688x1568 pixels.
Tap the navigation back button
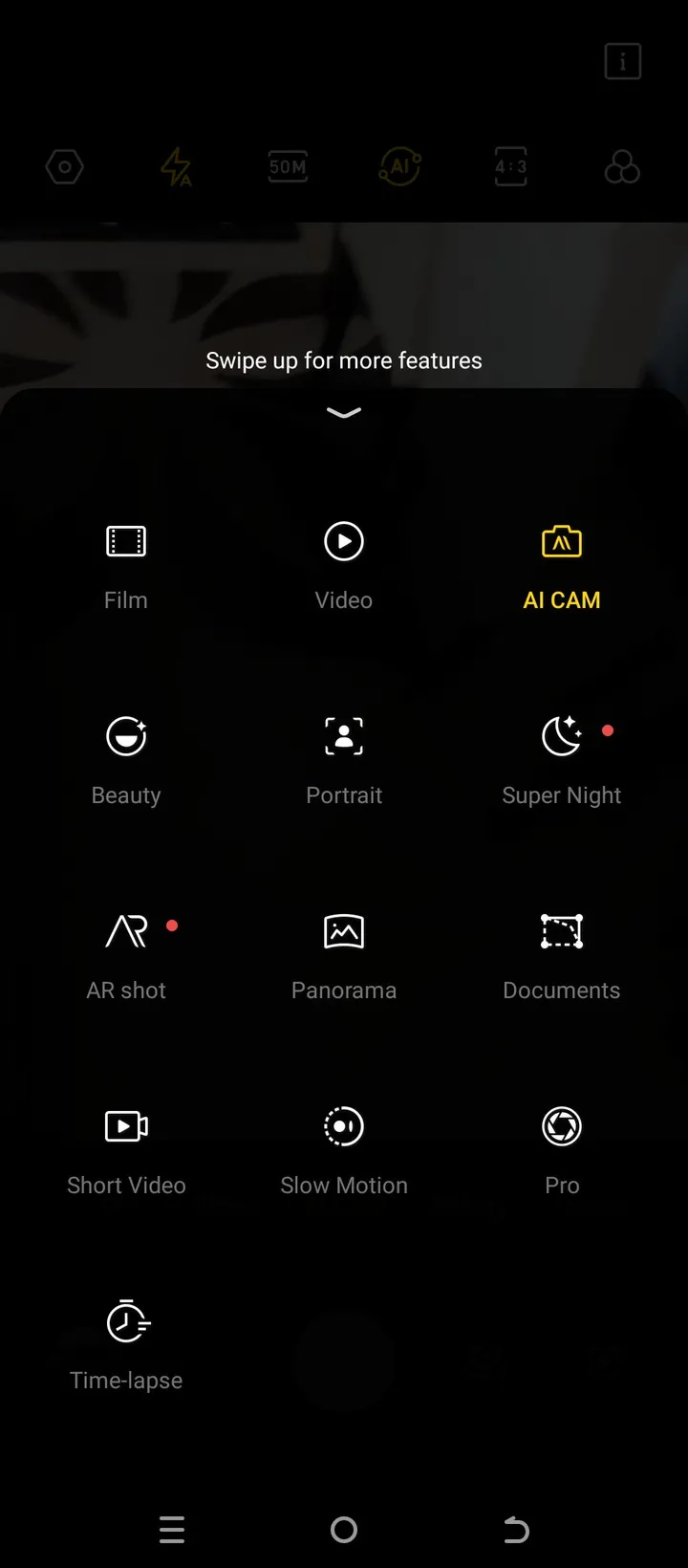tap(516, 1530)
